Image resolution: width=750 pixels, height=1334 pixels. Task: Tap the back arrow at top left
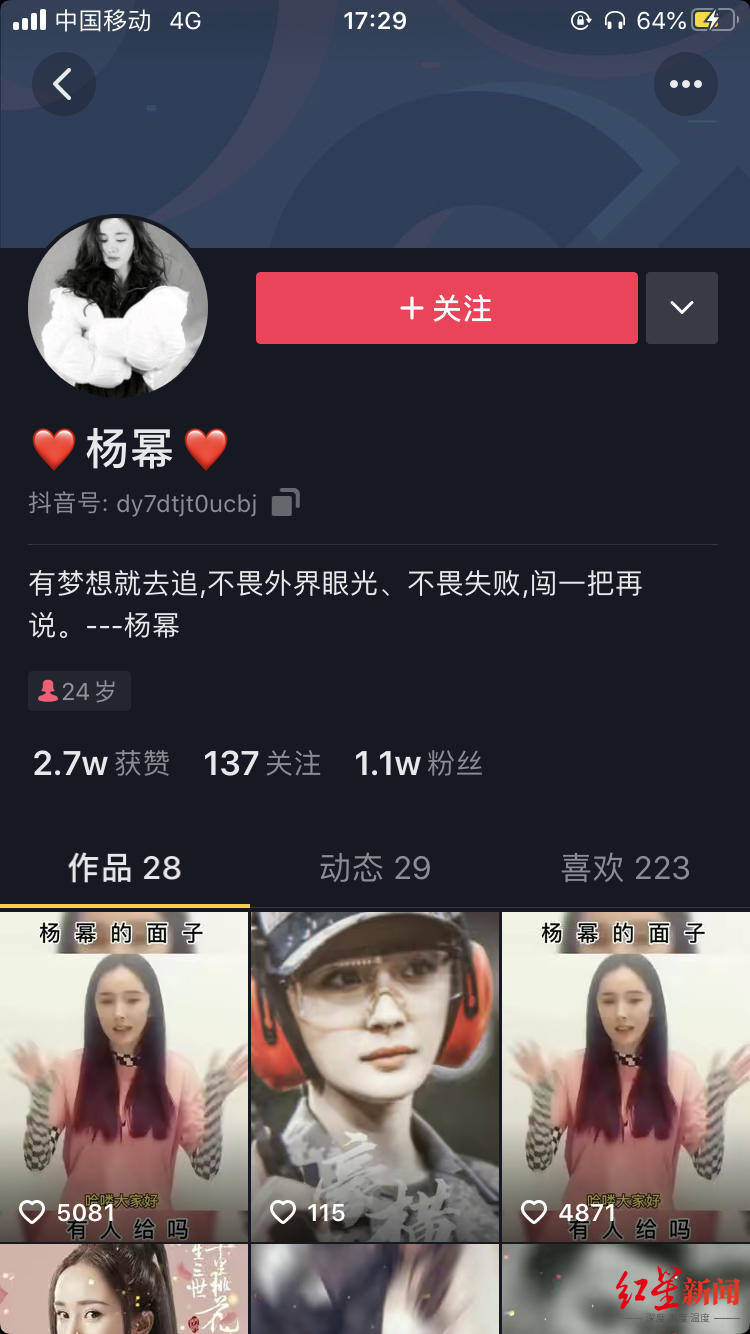tap(64, 84)
